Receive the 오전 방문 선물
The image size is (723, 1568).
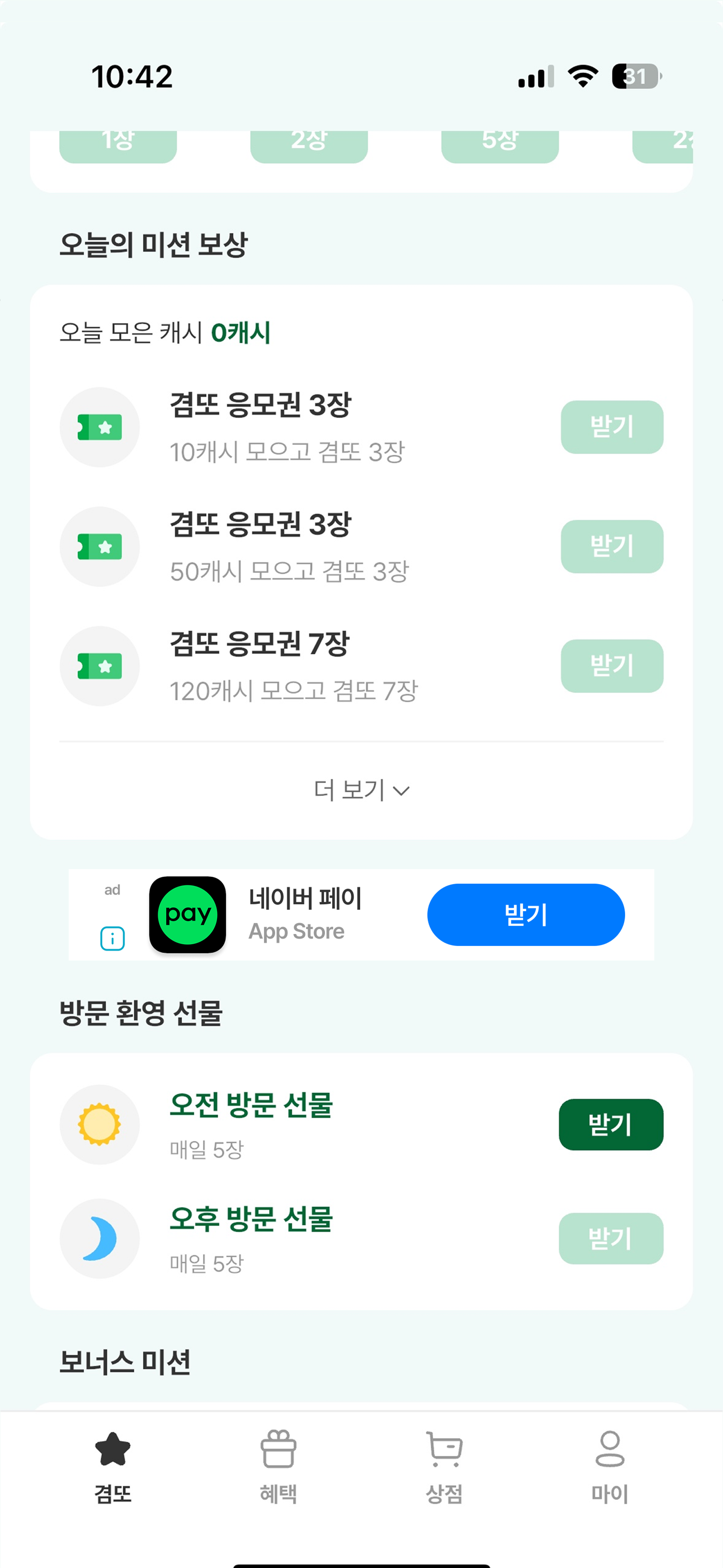tap(611, 1124)
